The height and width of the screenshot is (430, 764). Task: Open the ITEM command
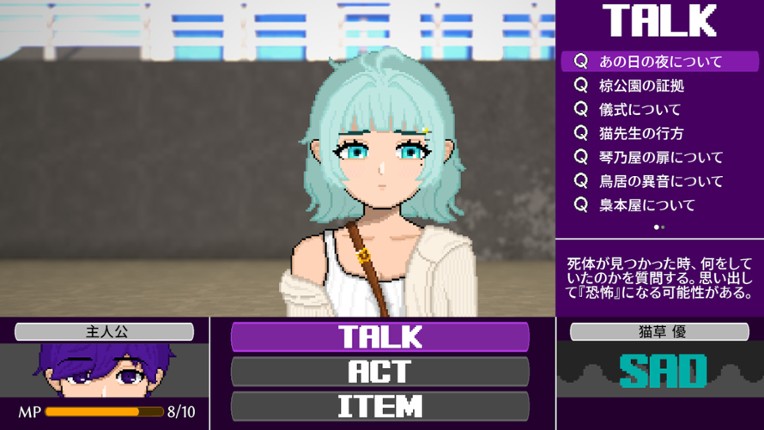click(x=380, y=406)
